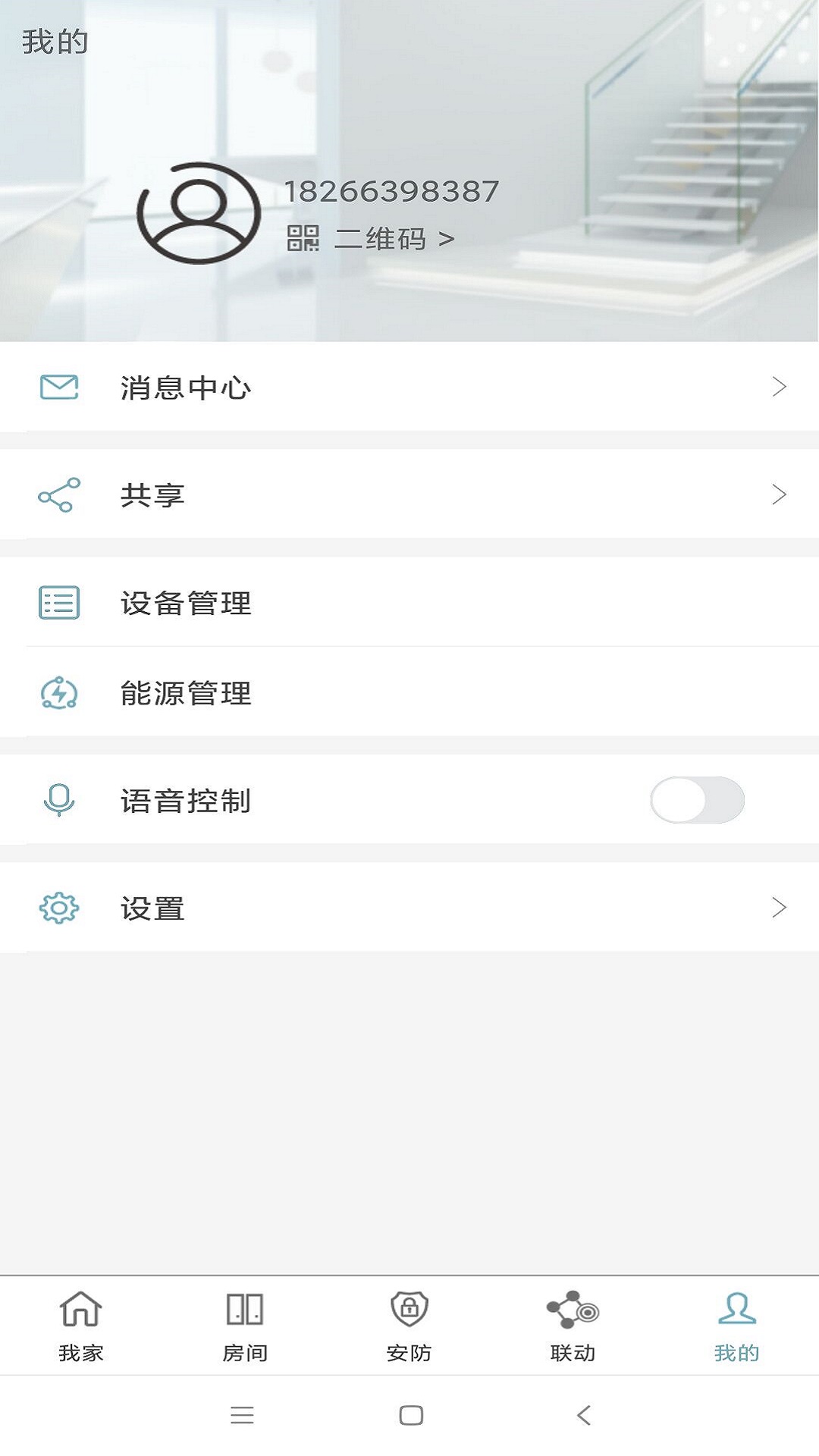Click the phone number 18266398387
Screen dimensions: 819x1456
pyautogui.click(x=391, y=191)
